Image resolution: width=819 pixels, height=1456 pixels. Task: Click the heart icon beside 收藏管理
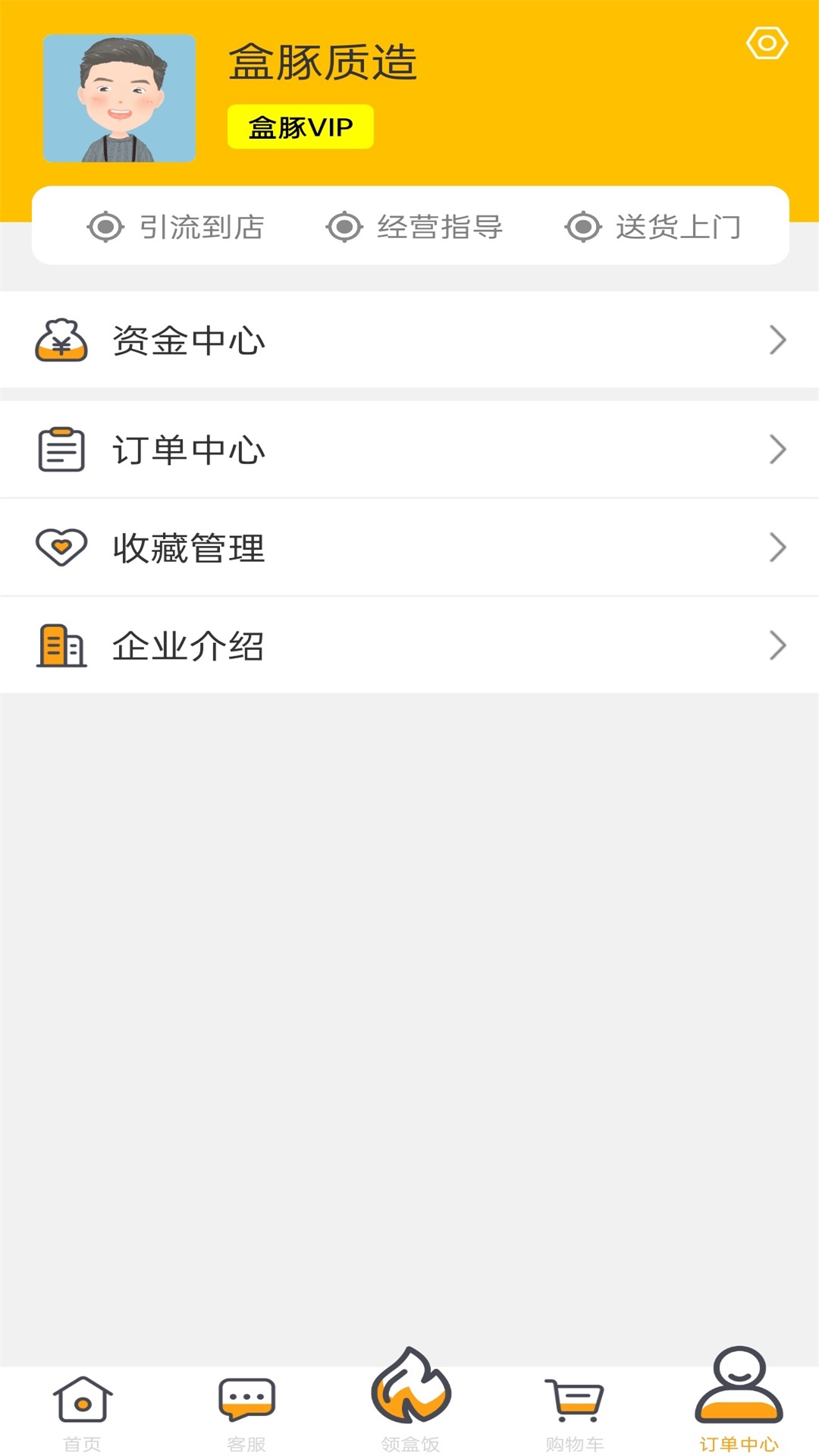[x=60, y=548]
